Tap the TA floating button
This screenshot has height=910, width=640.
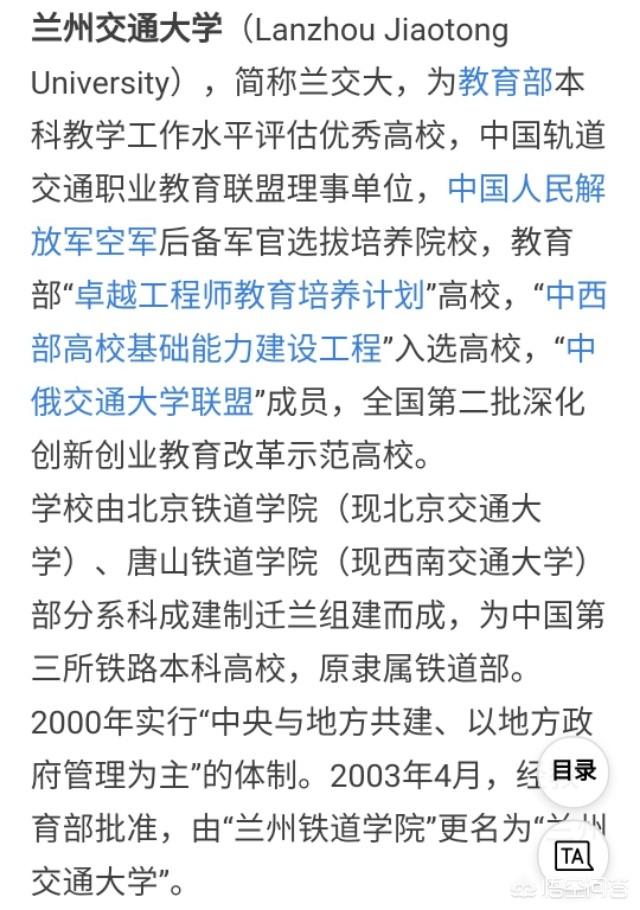point(574,855)
